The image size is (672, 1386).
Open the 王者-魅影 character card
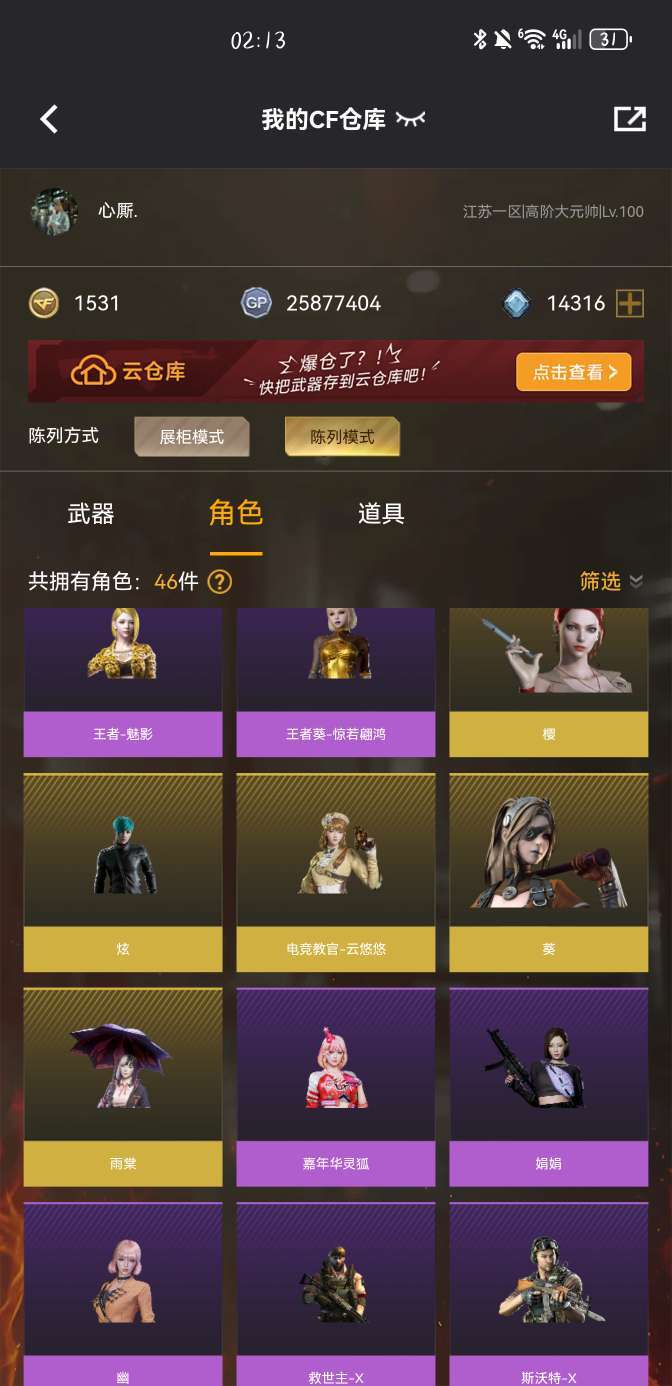click(x=123, y=682)
